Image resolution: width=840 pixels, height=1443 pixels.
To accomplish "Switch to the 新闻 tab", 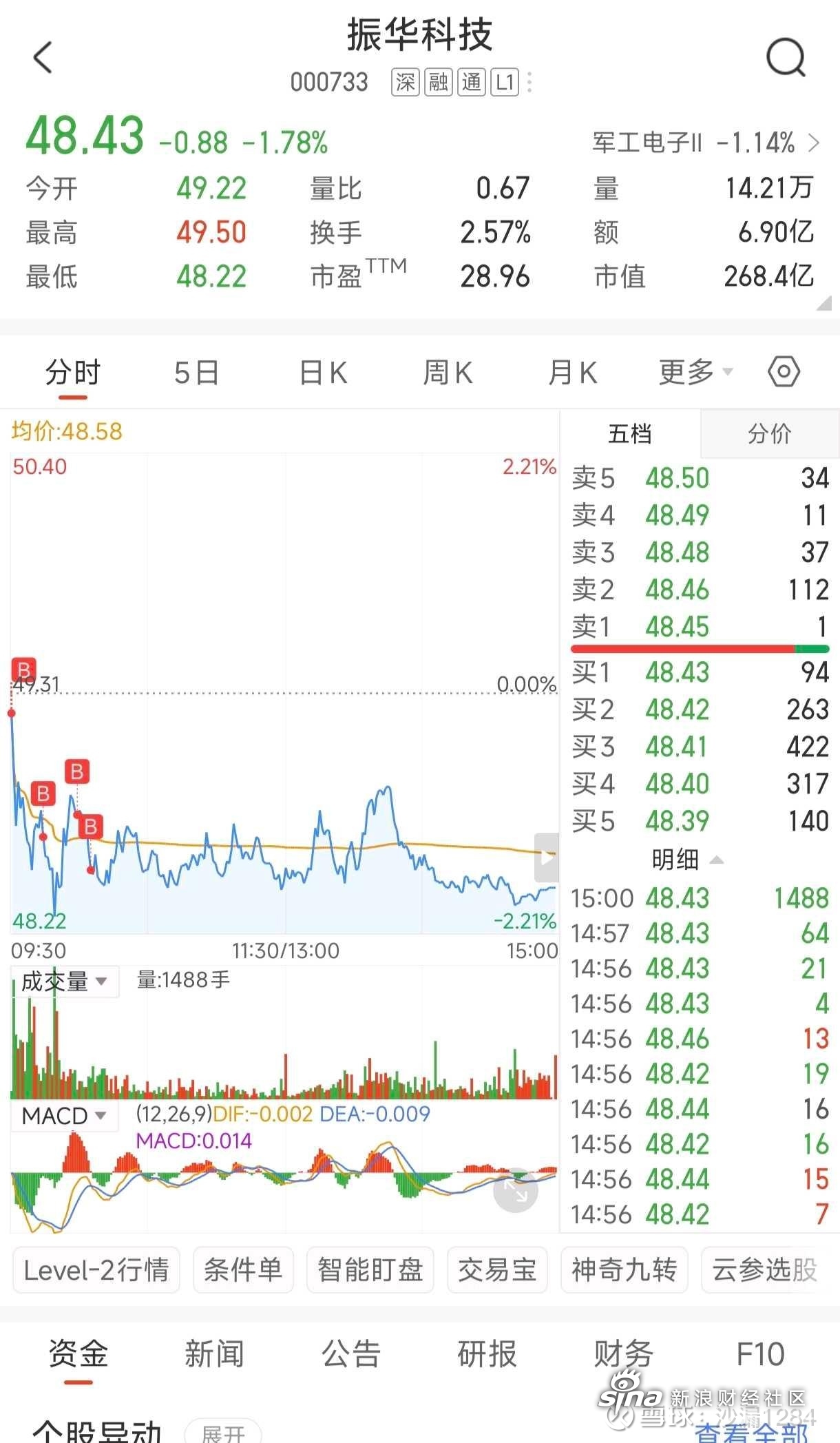I will click(214, 1353).
